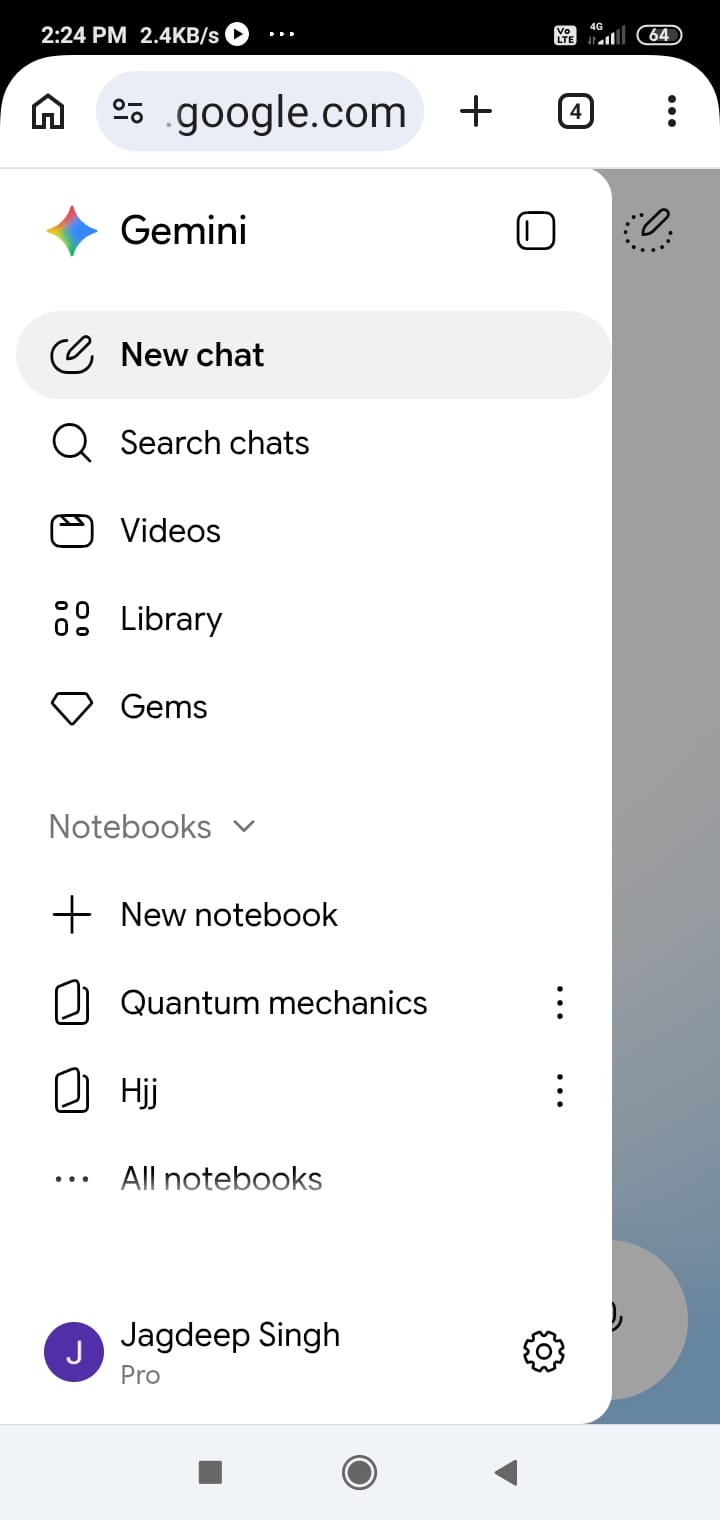Collapse the Gemini sidebar panel
The image size is (720, 1520).
click(535, 231)
